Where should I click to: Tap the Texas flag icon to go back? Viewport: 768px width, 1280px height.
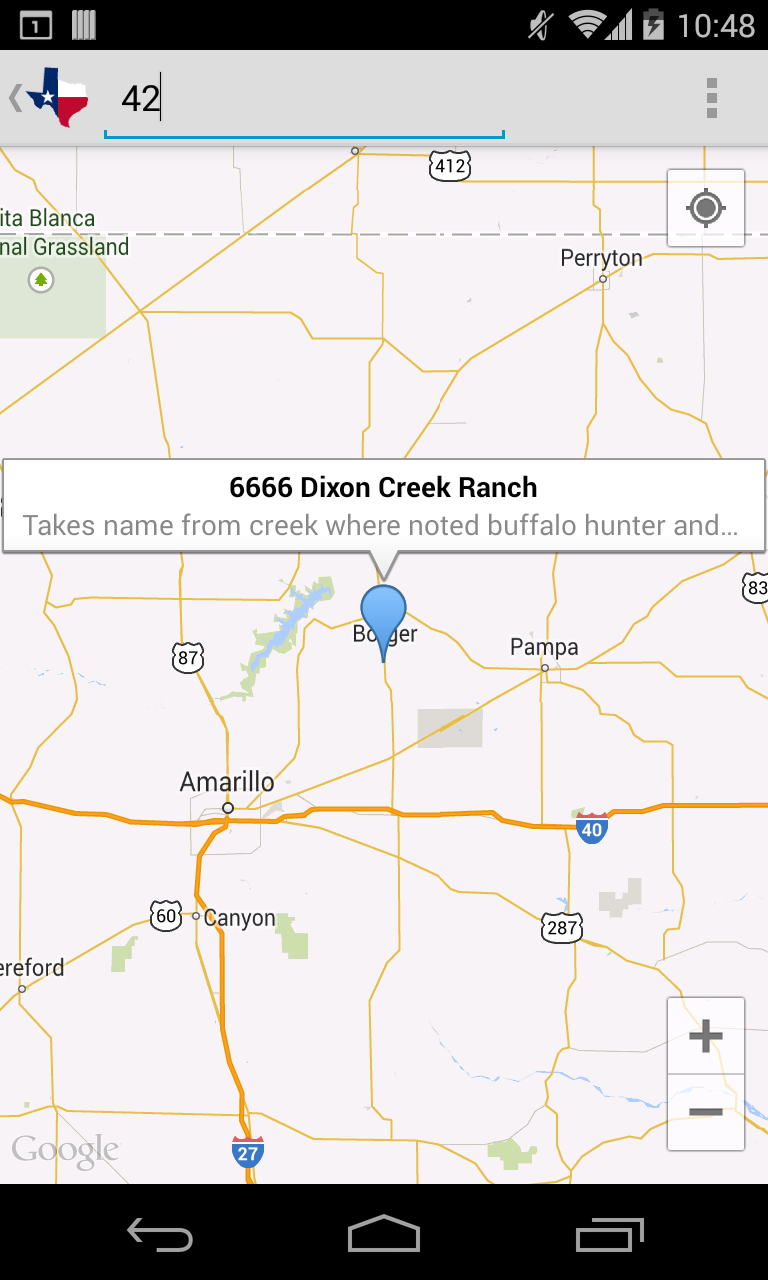pos(57,98)
